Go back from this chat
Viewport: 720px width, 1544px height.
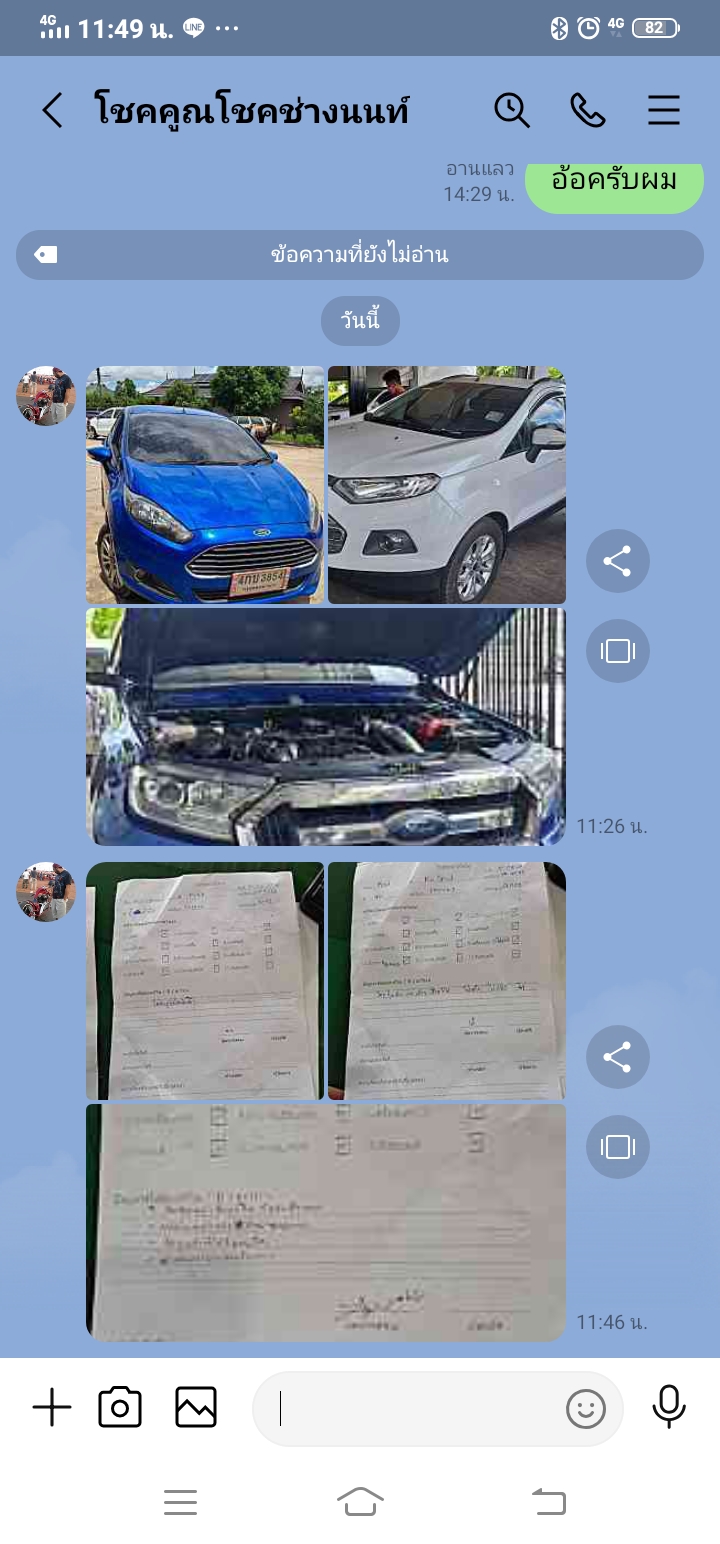tap(52, 110)
